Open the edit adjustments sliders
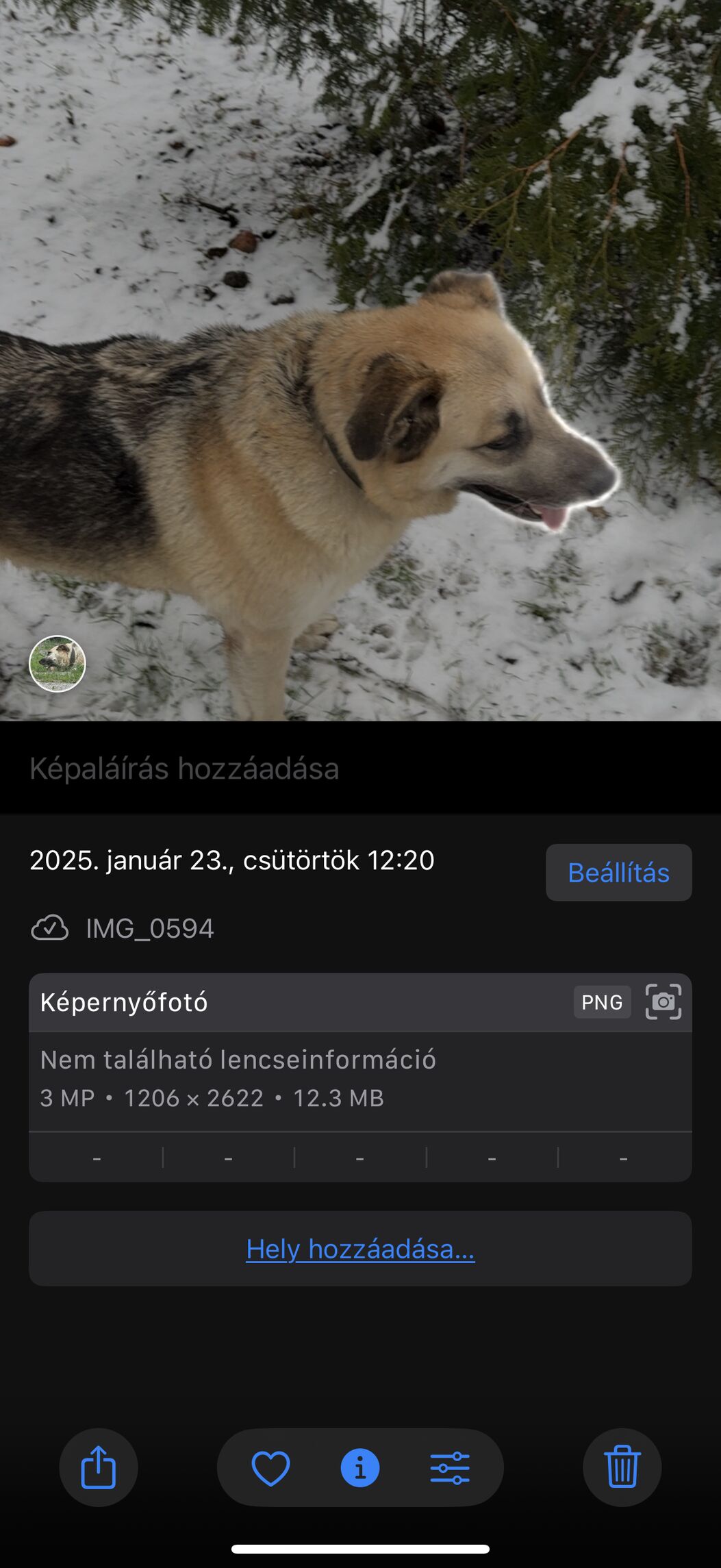This screenshot has width=721, height=1568. [x=450, y=1468]
